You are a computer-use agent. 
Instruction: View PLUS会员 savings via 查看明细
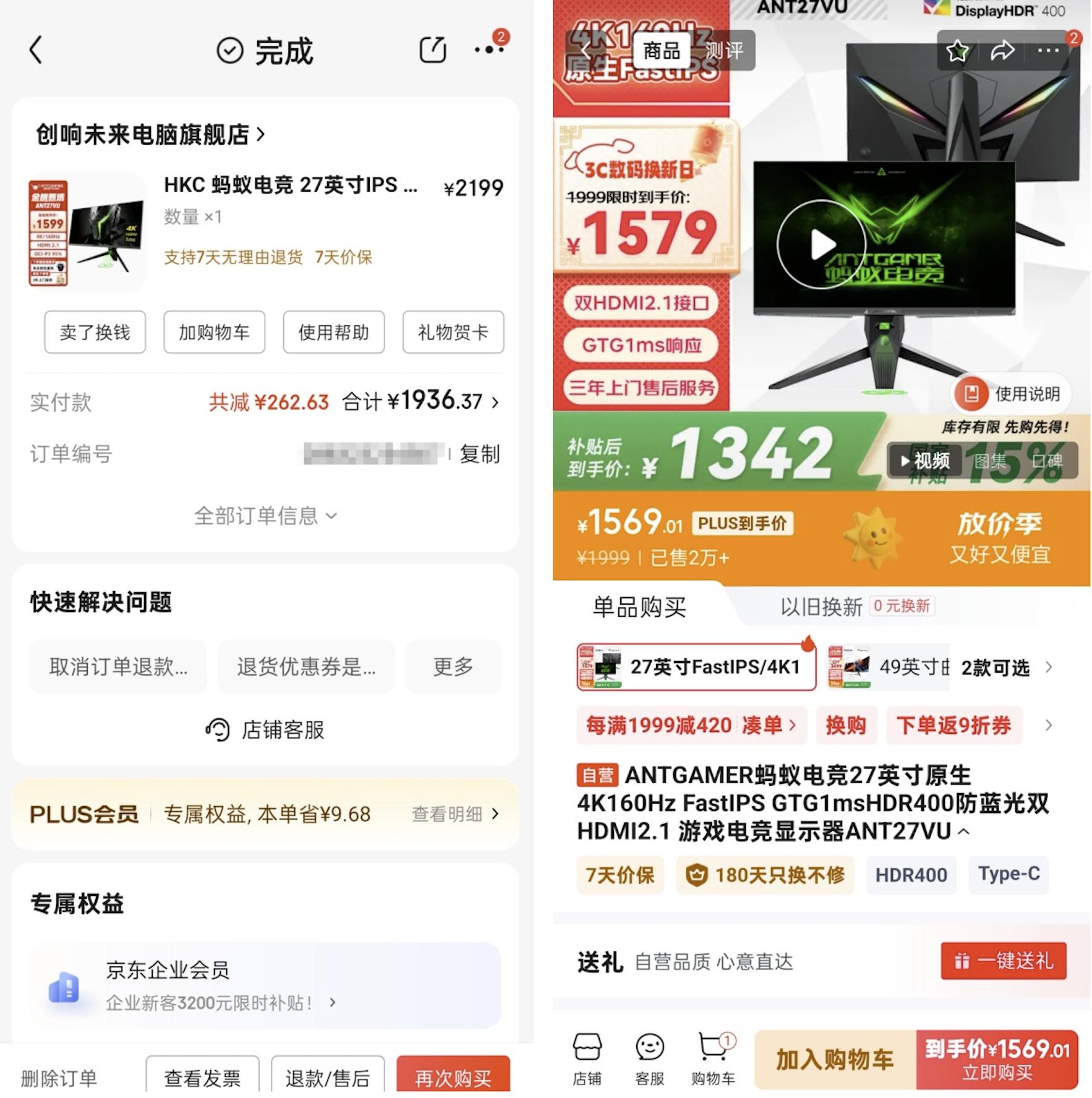tap(454, 814)
